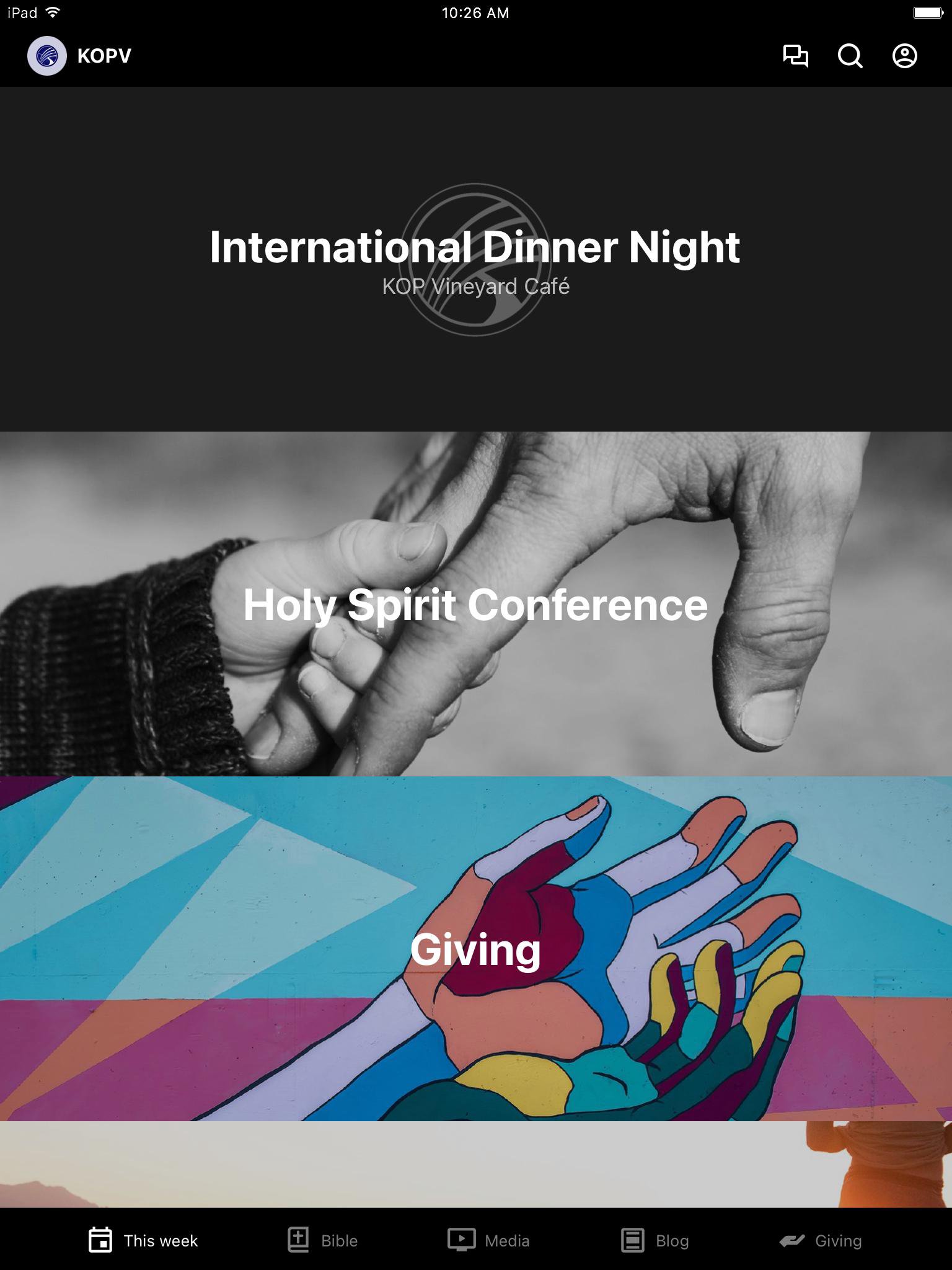Open the Giving card with painted hands

tap(476, 949)
